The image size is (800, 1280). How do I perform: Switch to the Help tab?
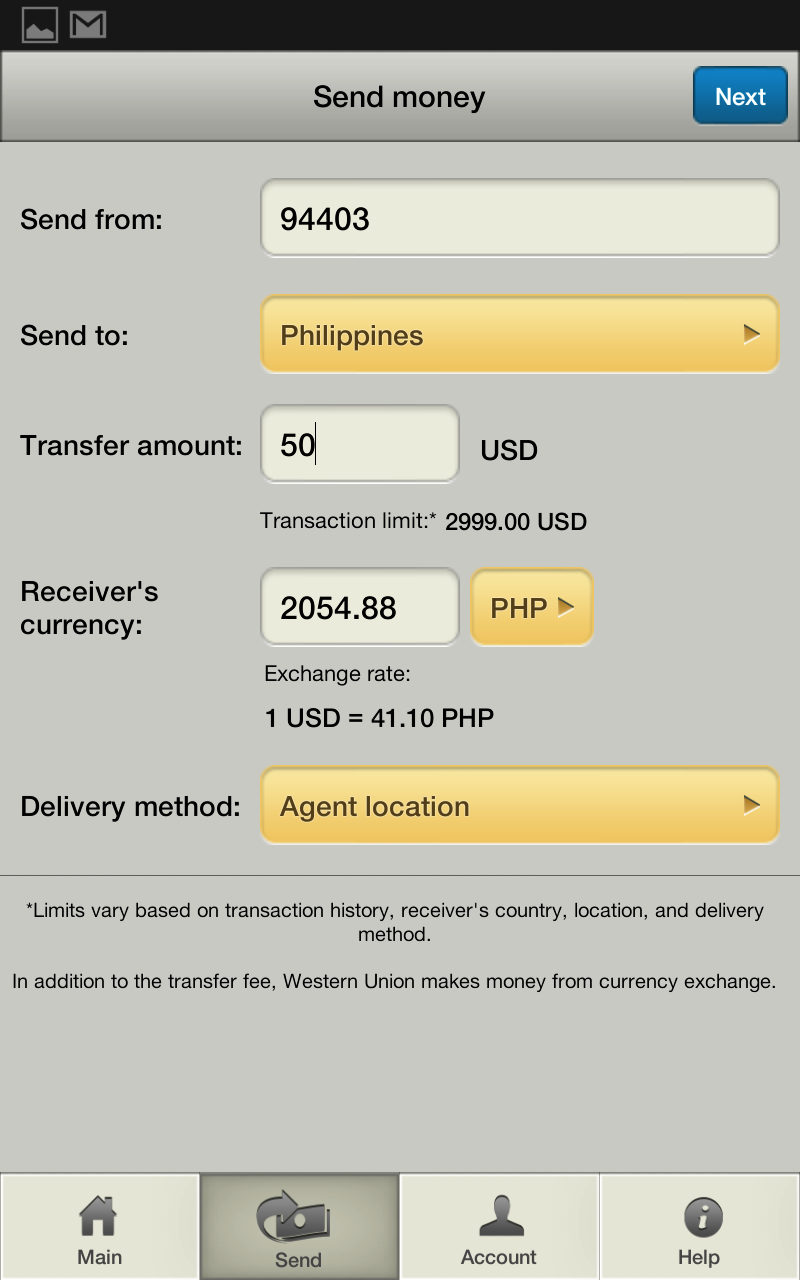tap(699, 1226)
